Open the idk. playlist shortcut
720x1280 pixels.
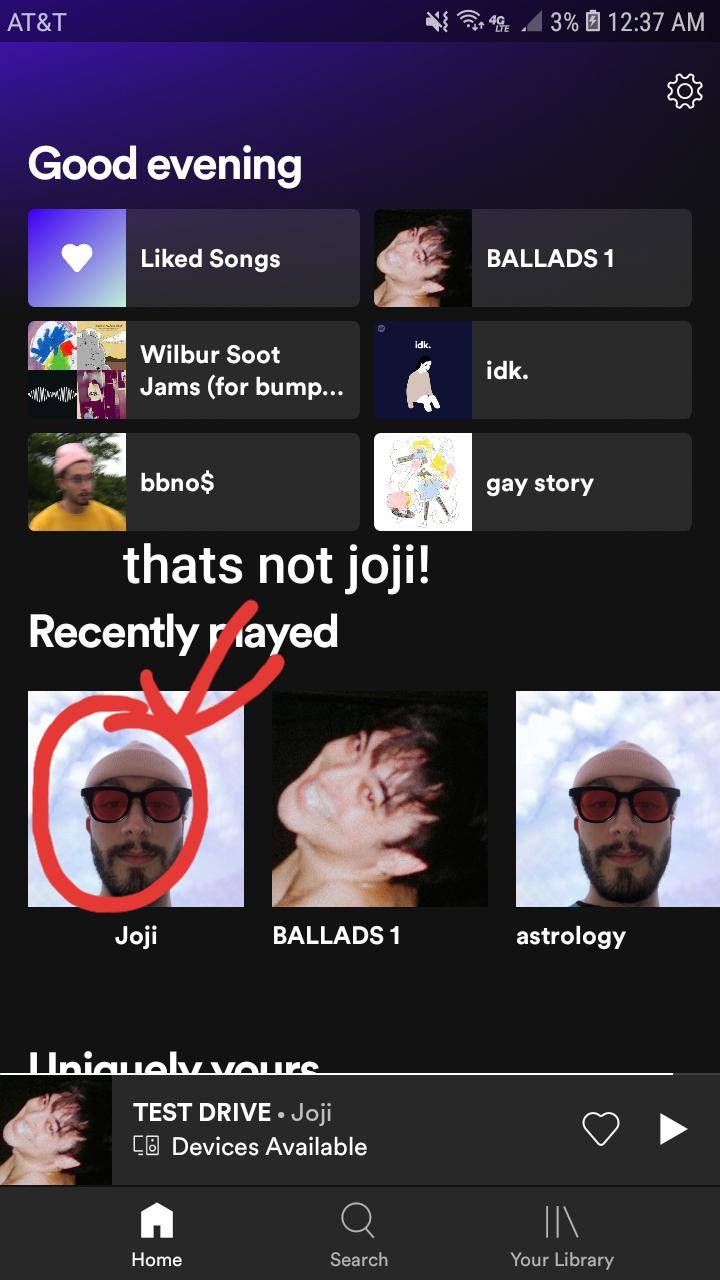pos(533,370)
